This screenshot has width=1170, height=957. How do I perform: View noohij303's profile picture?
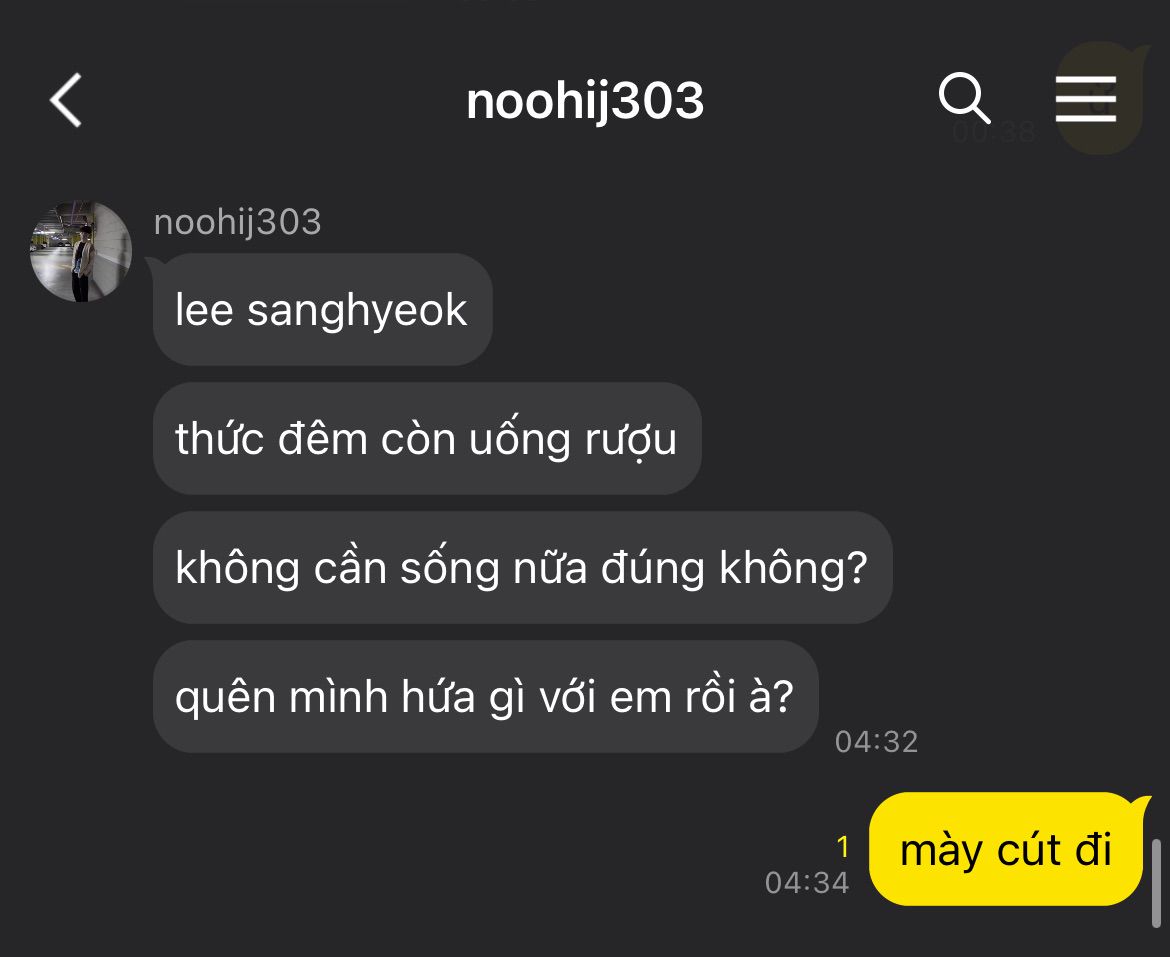[x=81, y=251]
